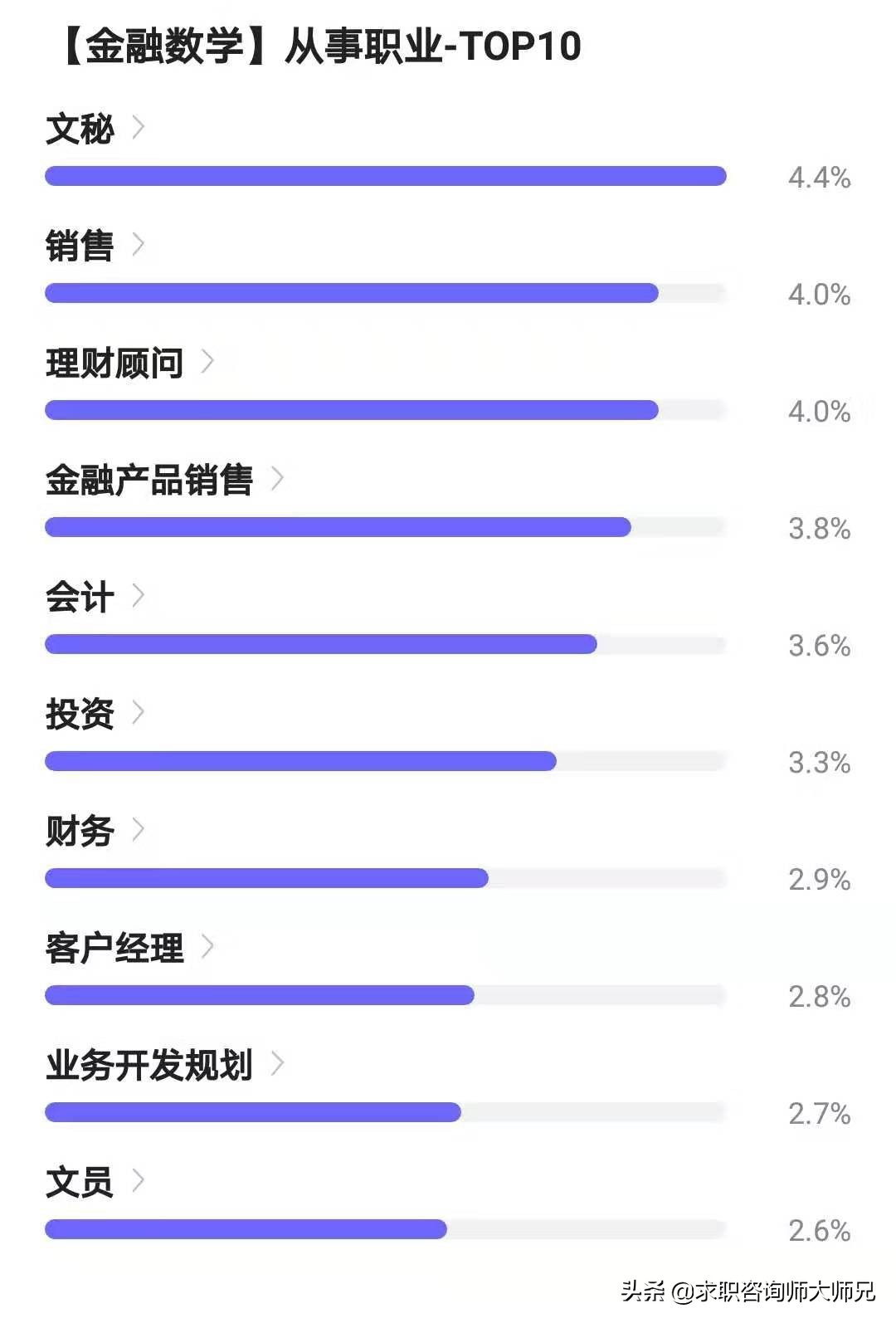The width and height of the screenshot is (896, 1323).
Task: Expand the 客户经理 entry arrow
Action: (x=209, y=946)
